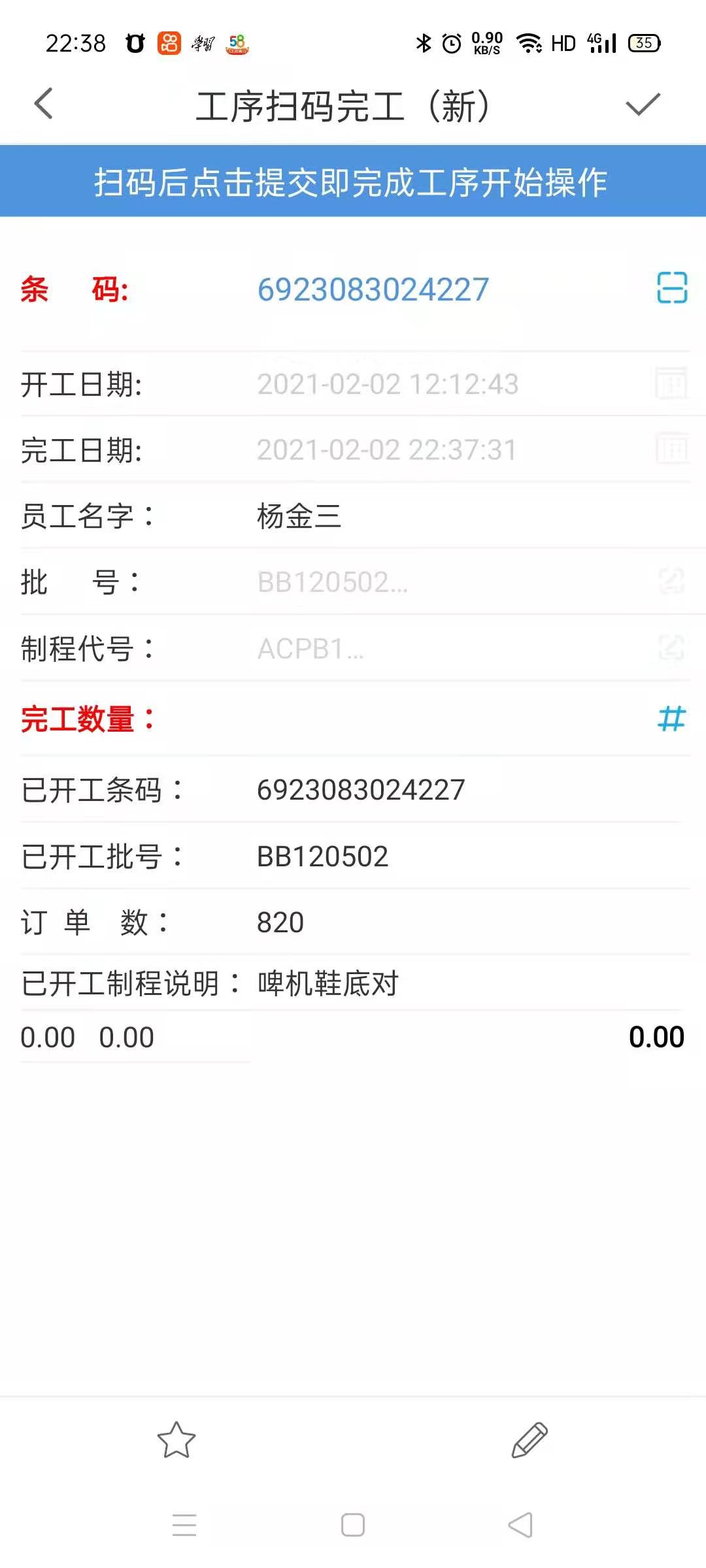Enter a value in 完工数量 field
706x1568 pixels.
pyautogui.click(x=445, y=719)
